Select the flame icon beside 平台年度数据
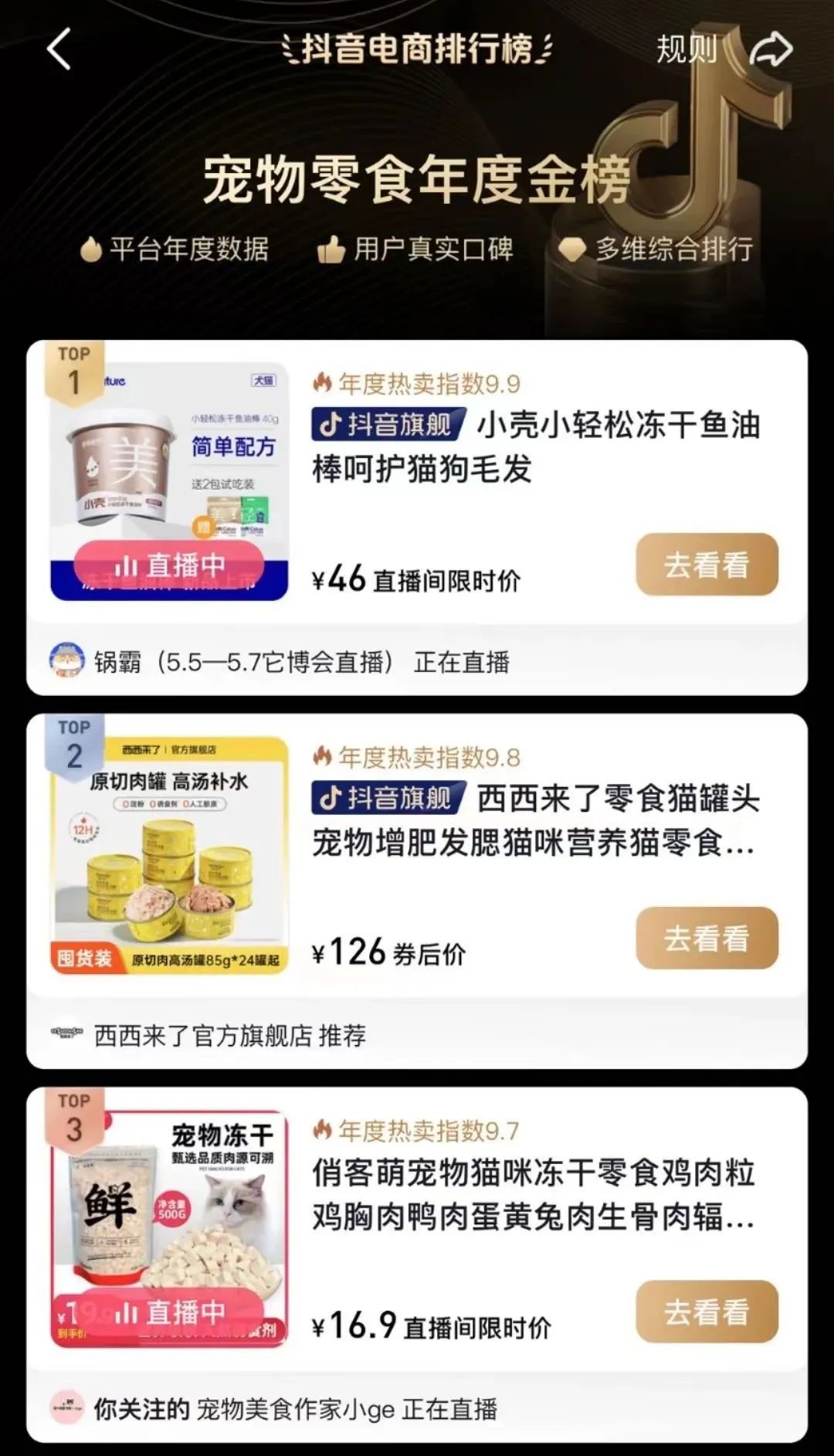This screenshot has height=1456, width=834. coord(92,247)
